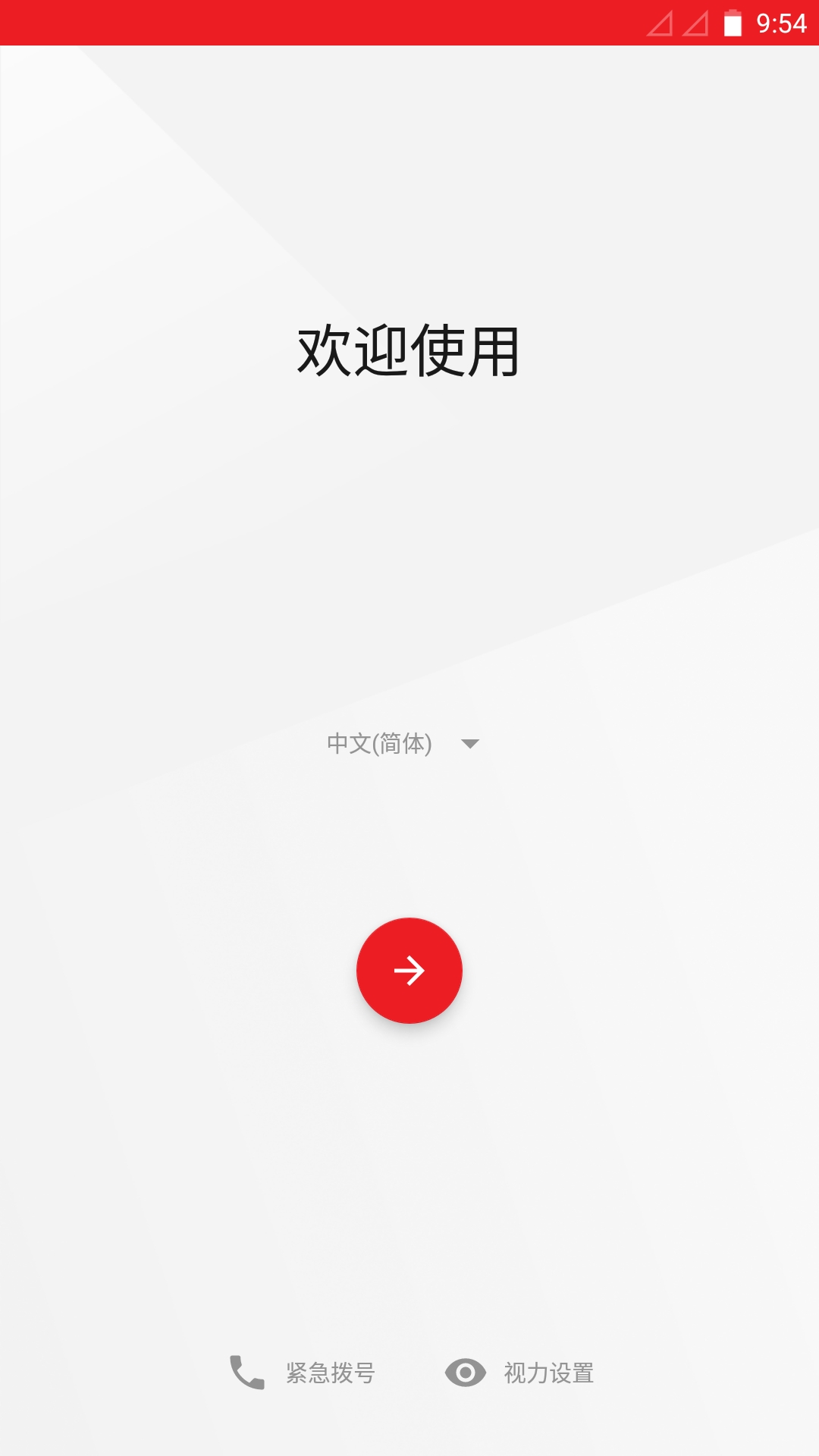Expand the language picker to change language
The height and width of the screenshot is (1456, 819).
point(402,745)
